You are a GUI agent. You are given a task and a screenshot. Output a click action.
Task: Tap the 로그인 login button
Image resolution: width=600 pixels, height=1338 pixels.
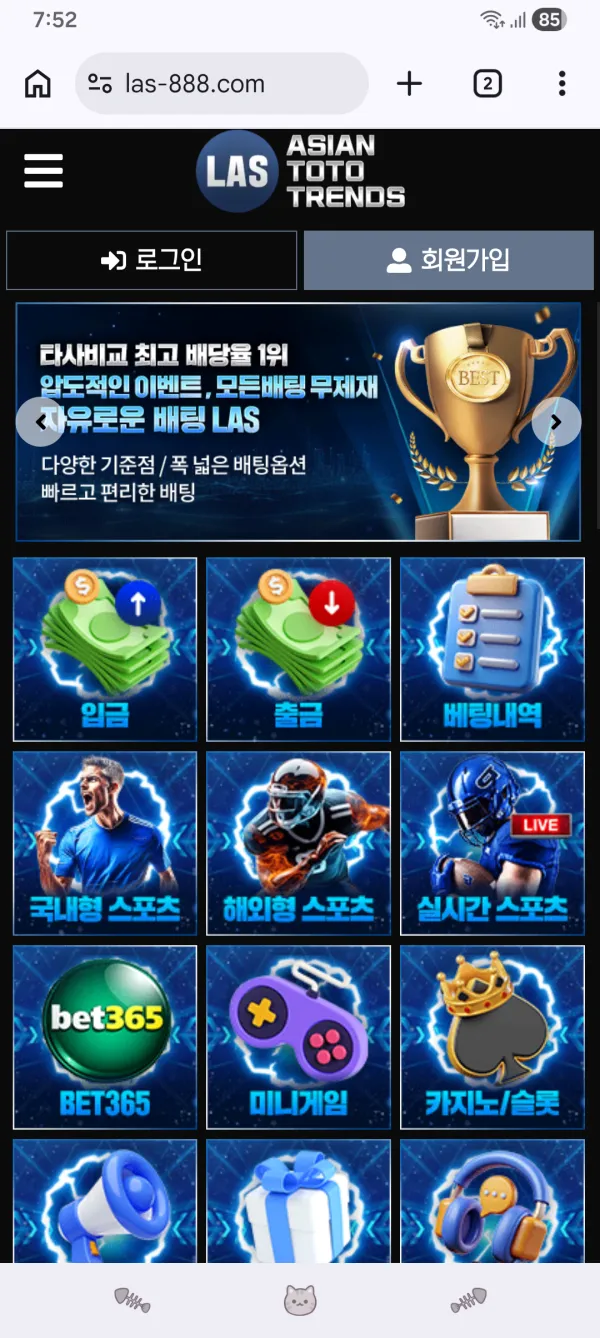click(152, 260)
